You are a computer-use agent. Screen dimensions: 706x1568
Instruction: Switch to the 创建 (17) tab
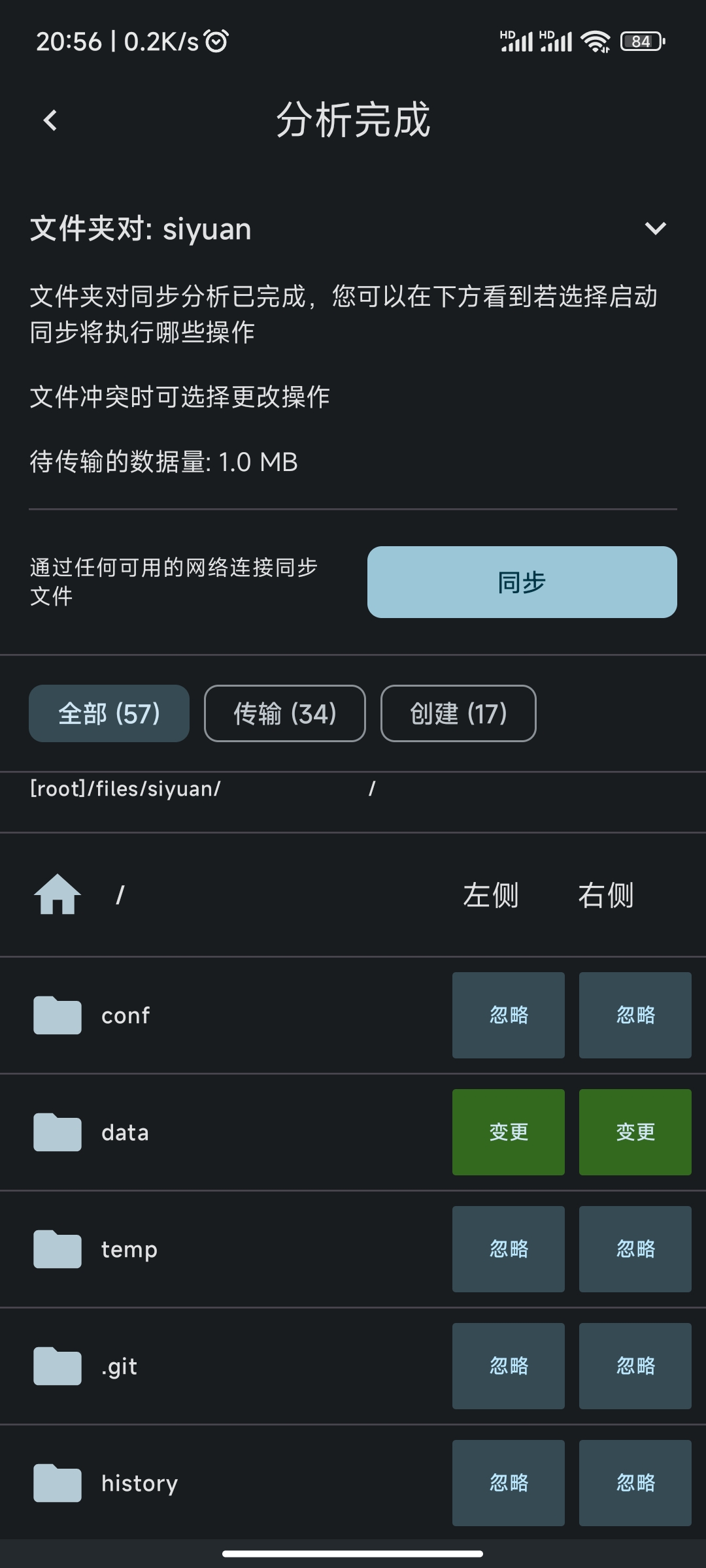tap(458, 713)
